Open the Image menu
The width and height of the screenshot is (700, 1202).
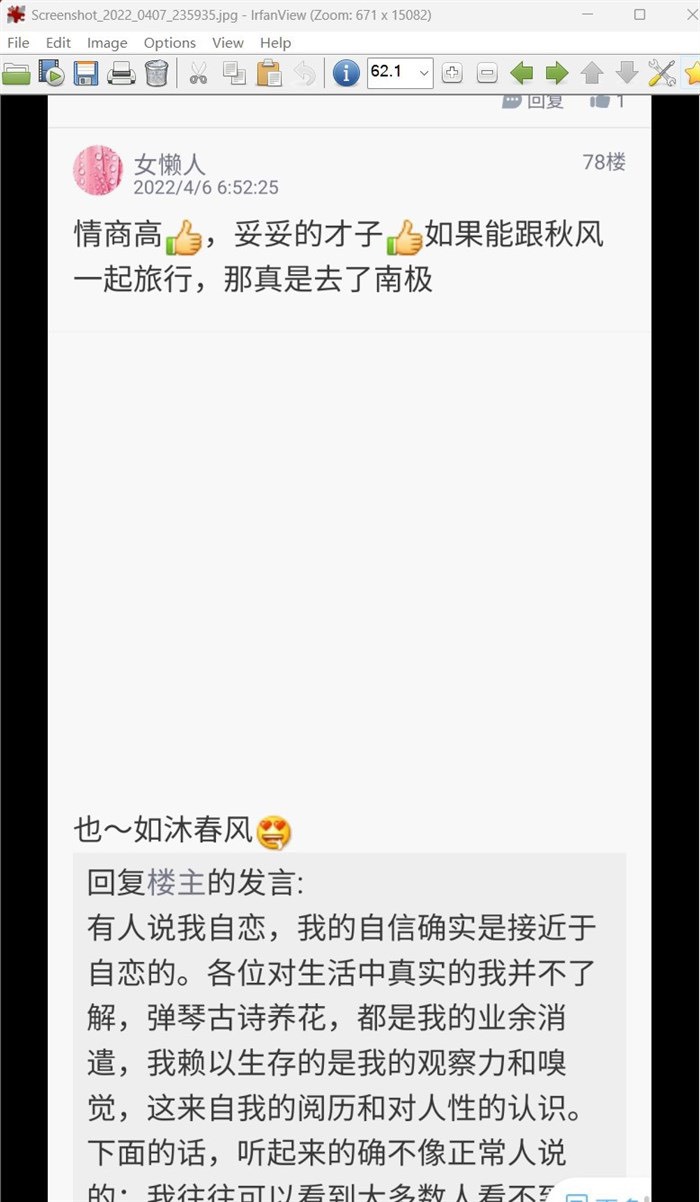(107, 43)
